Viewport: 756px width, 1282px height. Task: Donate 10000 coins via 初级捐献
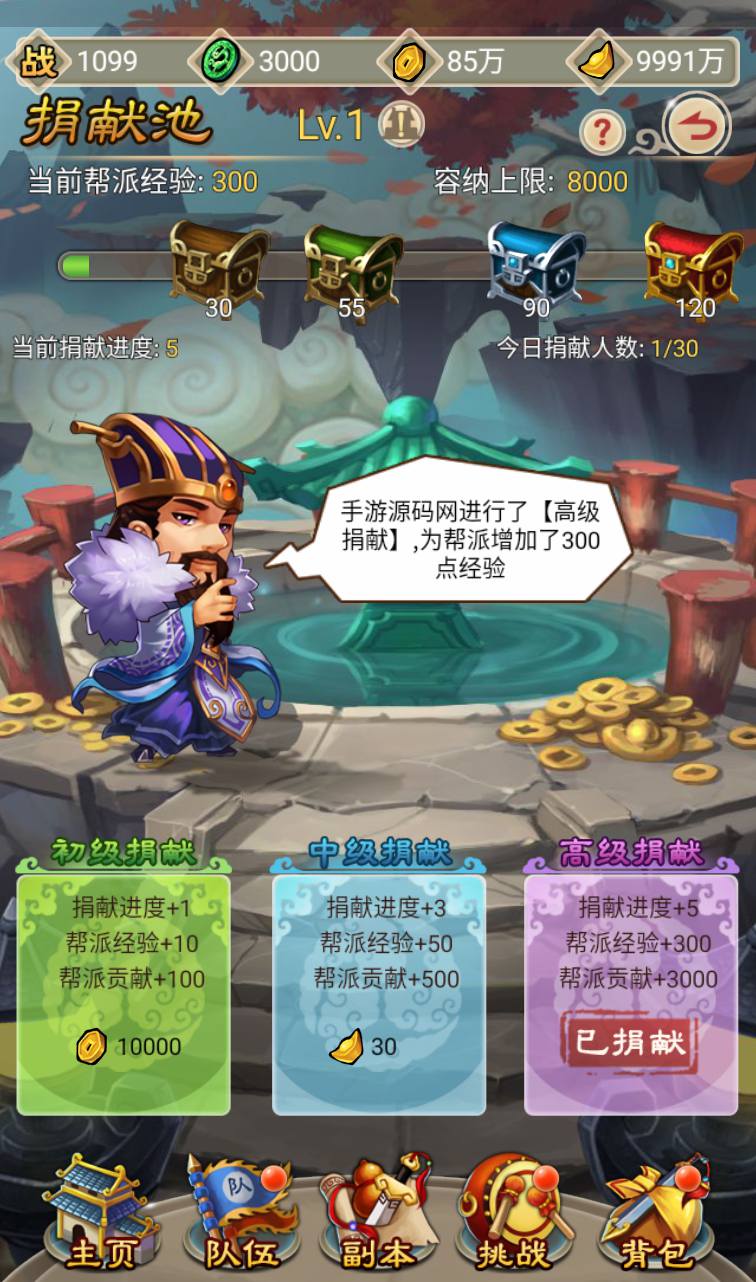[x=127, y=1046]
